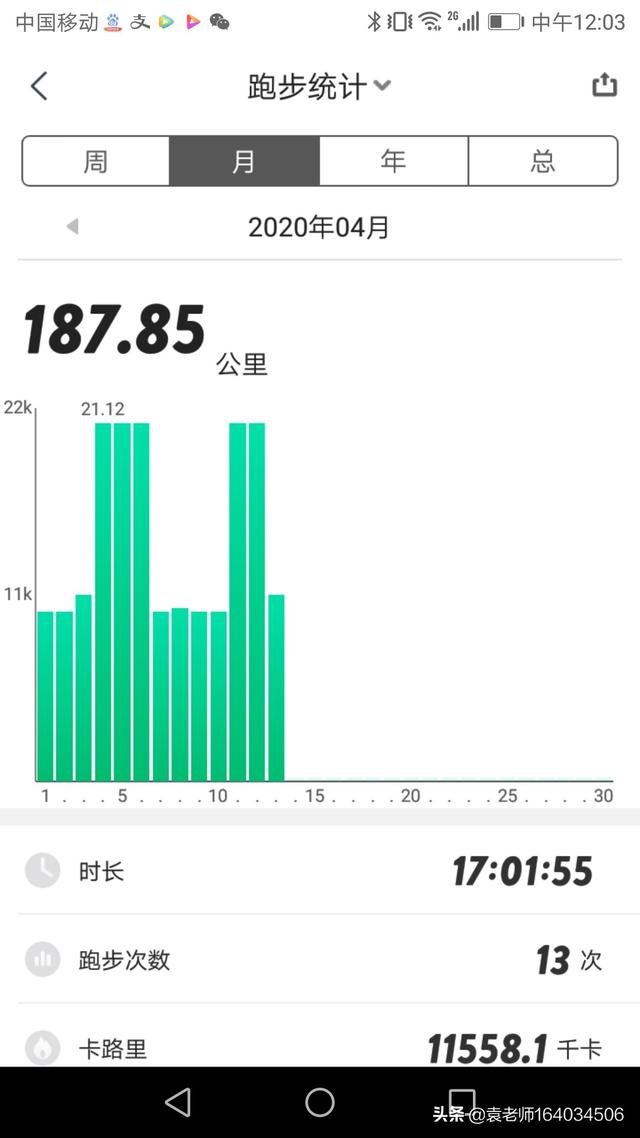Tap the system back triangle button
The image size is (640, 1138).
[178, 1102]
